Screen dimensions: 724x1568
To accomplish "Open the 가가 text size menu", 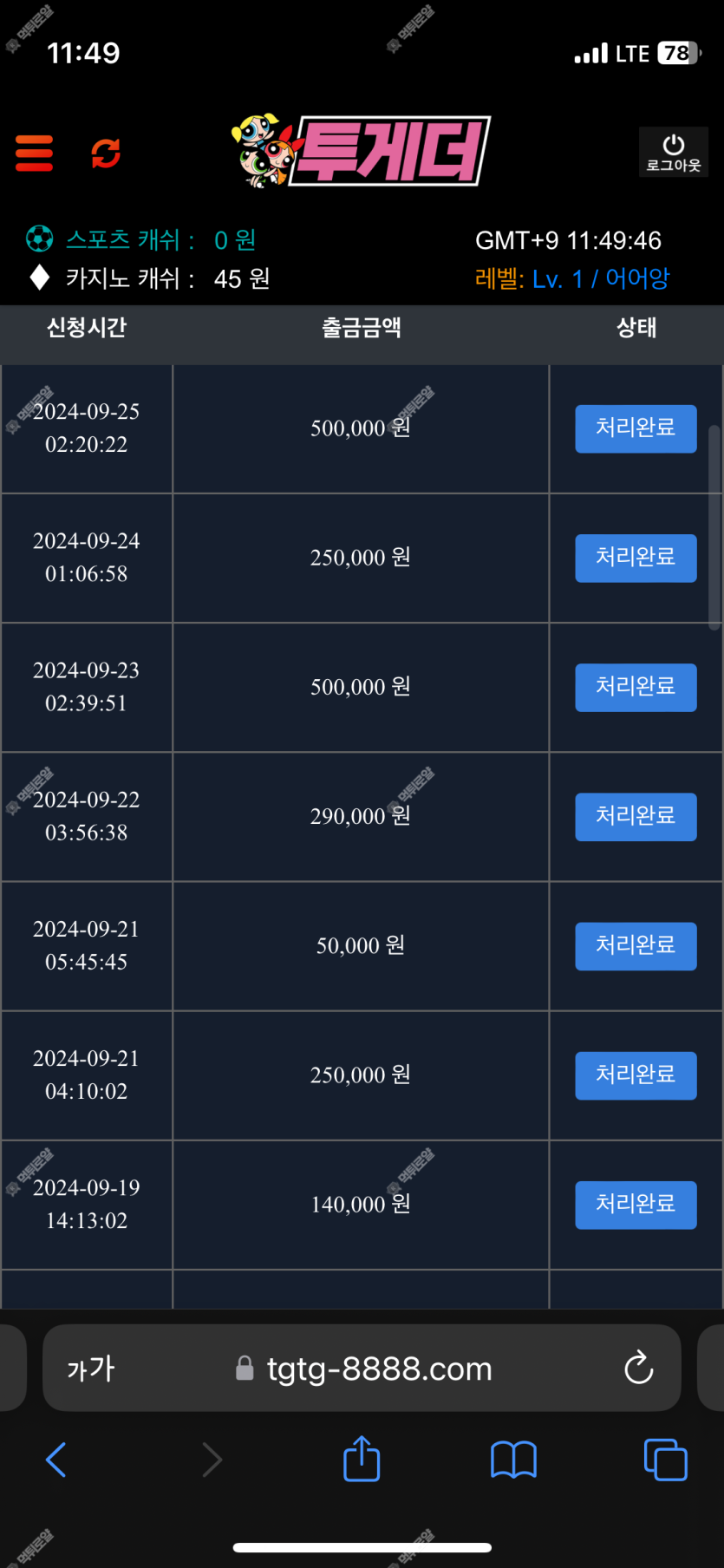I will [91, 1369].
